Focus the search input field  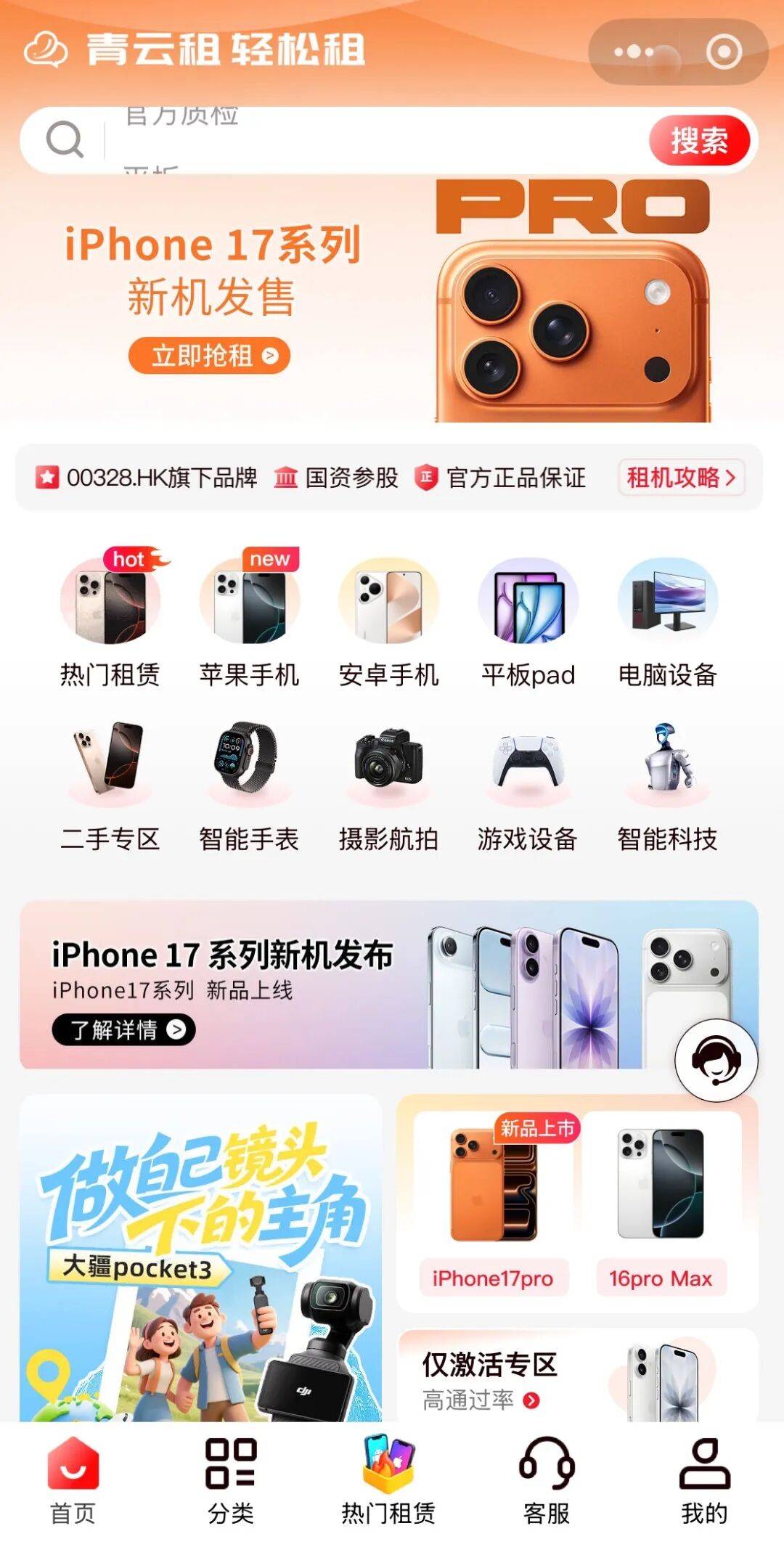pos(363,139)
